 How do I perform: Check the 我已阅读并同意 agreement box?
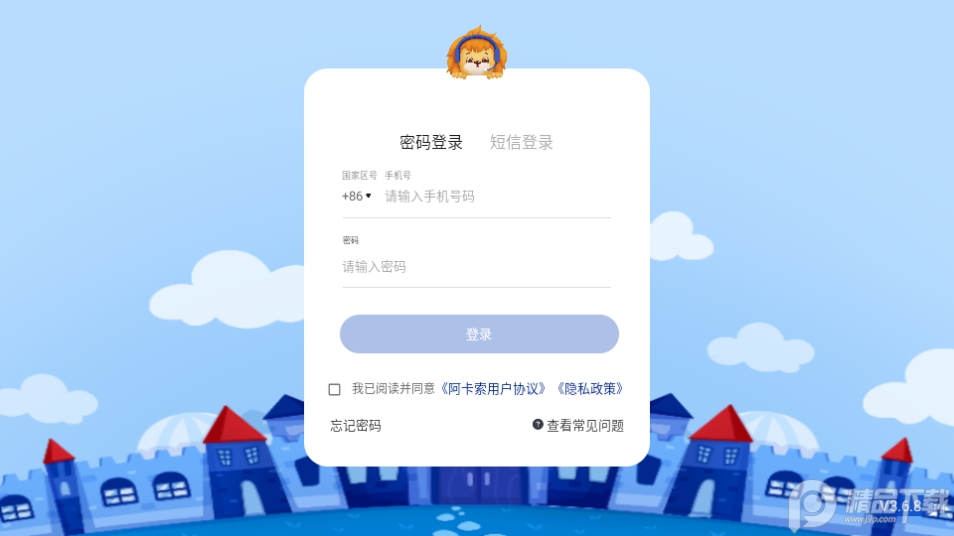coord(334,389)
